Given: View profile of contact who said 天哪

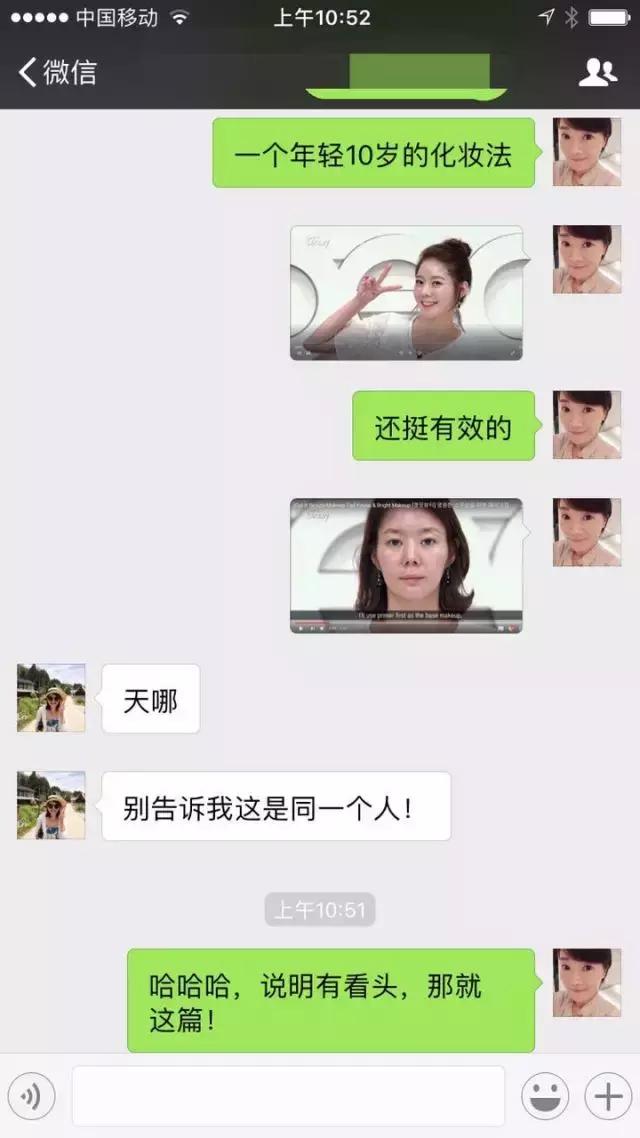Looking at the screenshot, I should tap(51, 697).
